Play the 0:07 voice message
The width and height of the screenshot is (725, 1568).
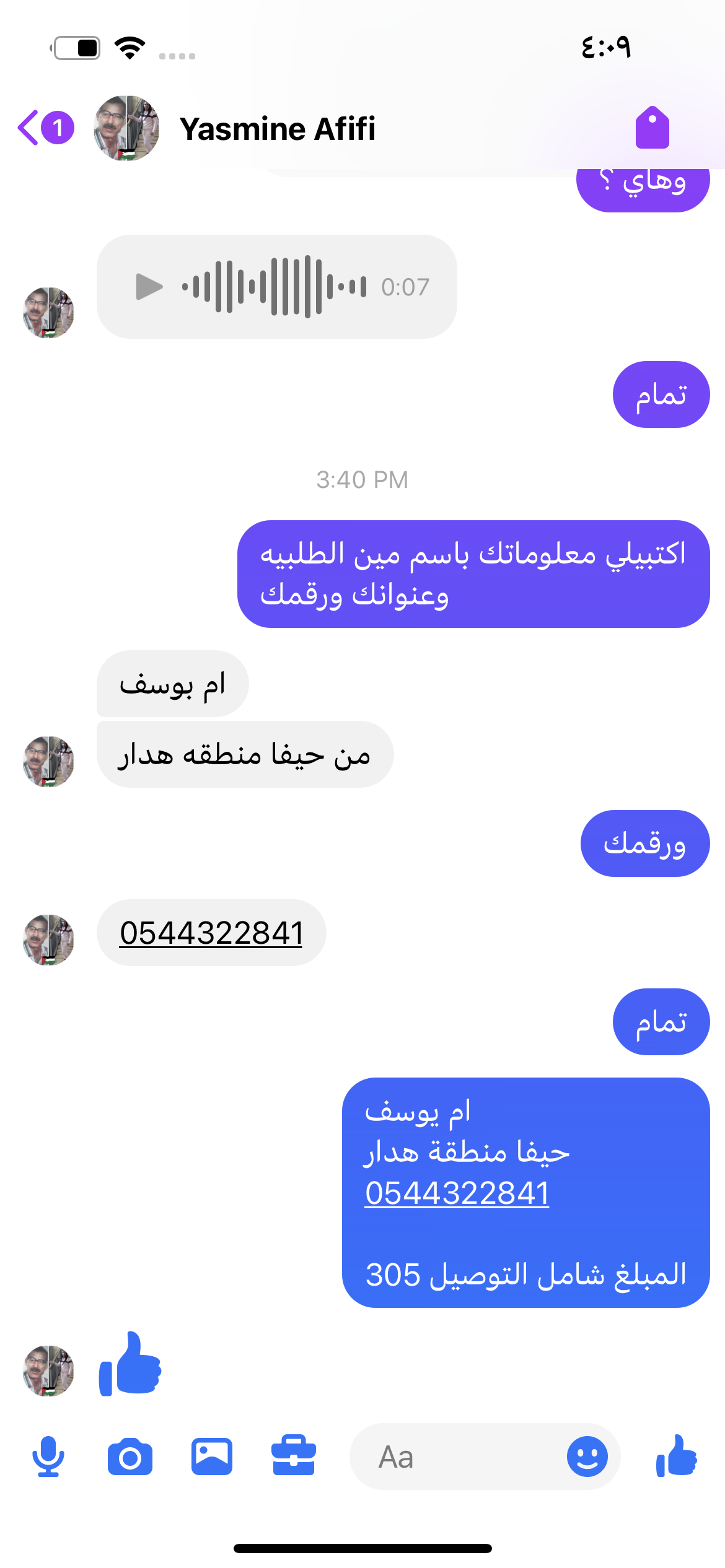(149, 287)
